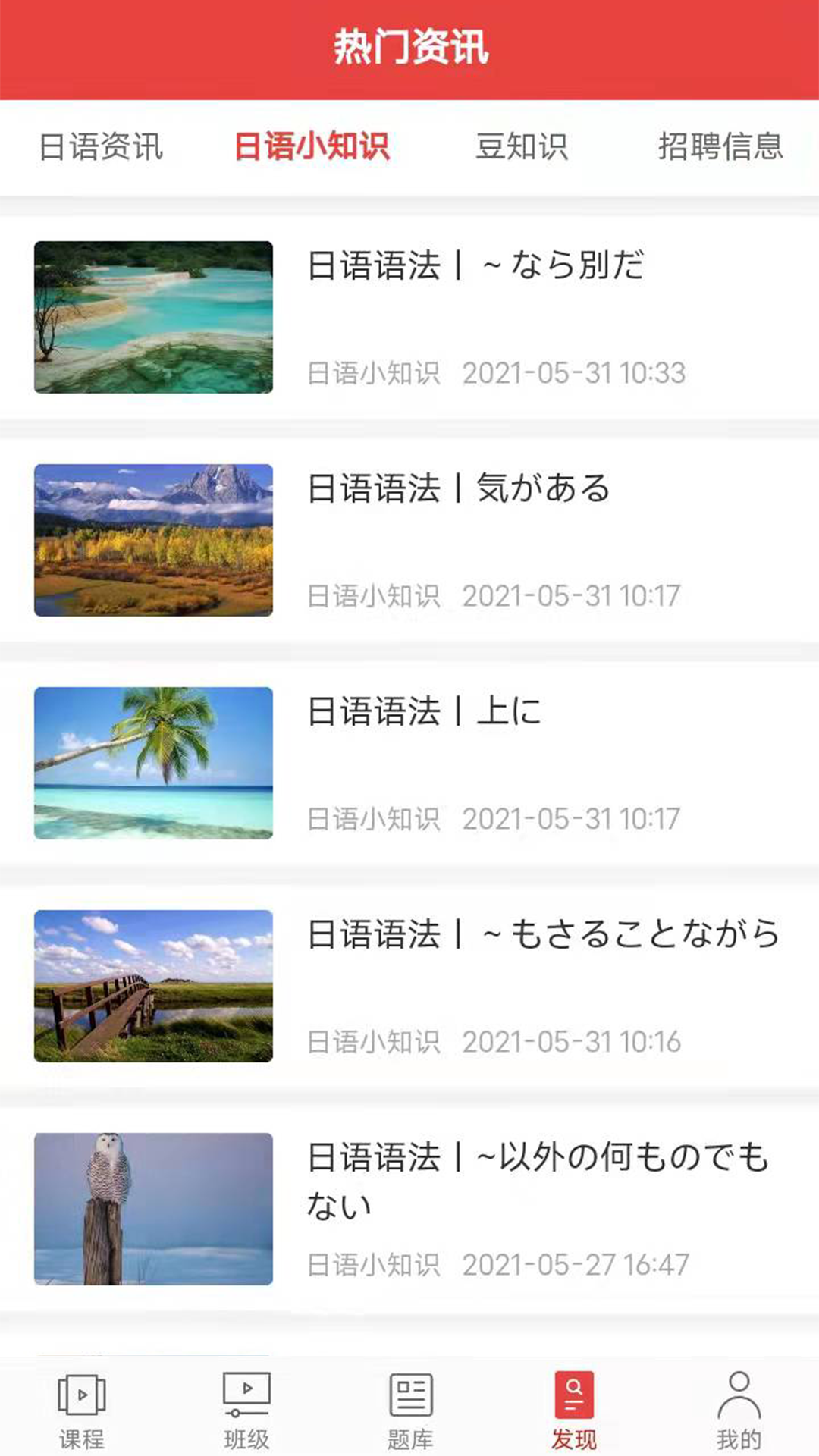819x1456 pixels.
Task: Select the 日语小知识 tab
Action: tap(312, 146)
